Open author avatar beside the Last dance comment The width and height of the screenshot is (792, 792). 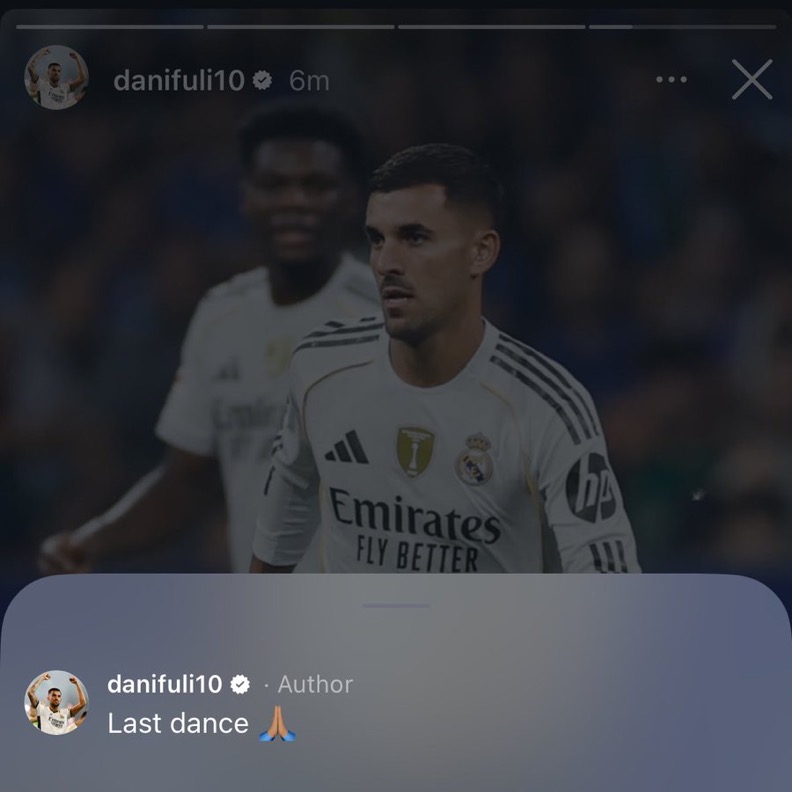click(x=56, y=702)
